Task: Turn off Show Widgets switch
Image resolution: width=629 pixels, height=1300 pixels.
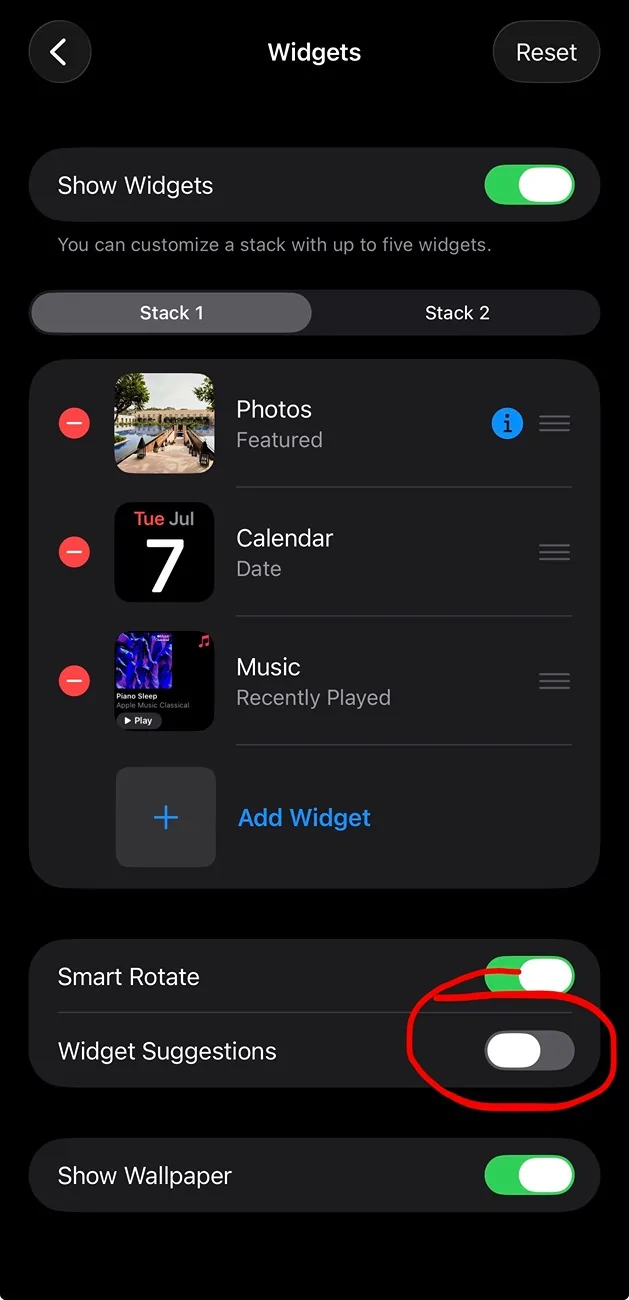Action: [529, 185]
